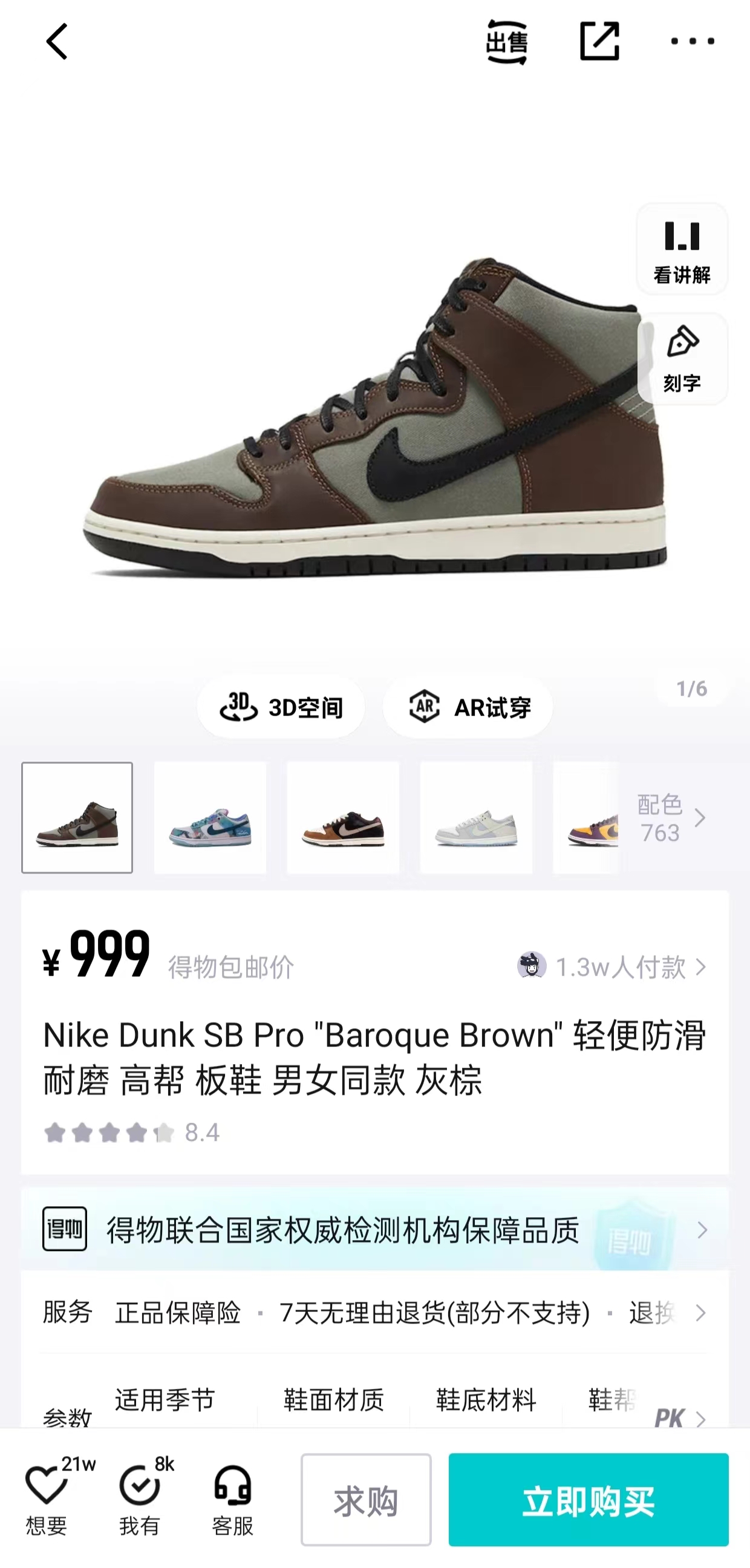View shoe in 3D空间
Screen dimensions: 750x1568
tap(281, 707)
